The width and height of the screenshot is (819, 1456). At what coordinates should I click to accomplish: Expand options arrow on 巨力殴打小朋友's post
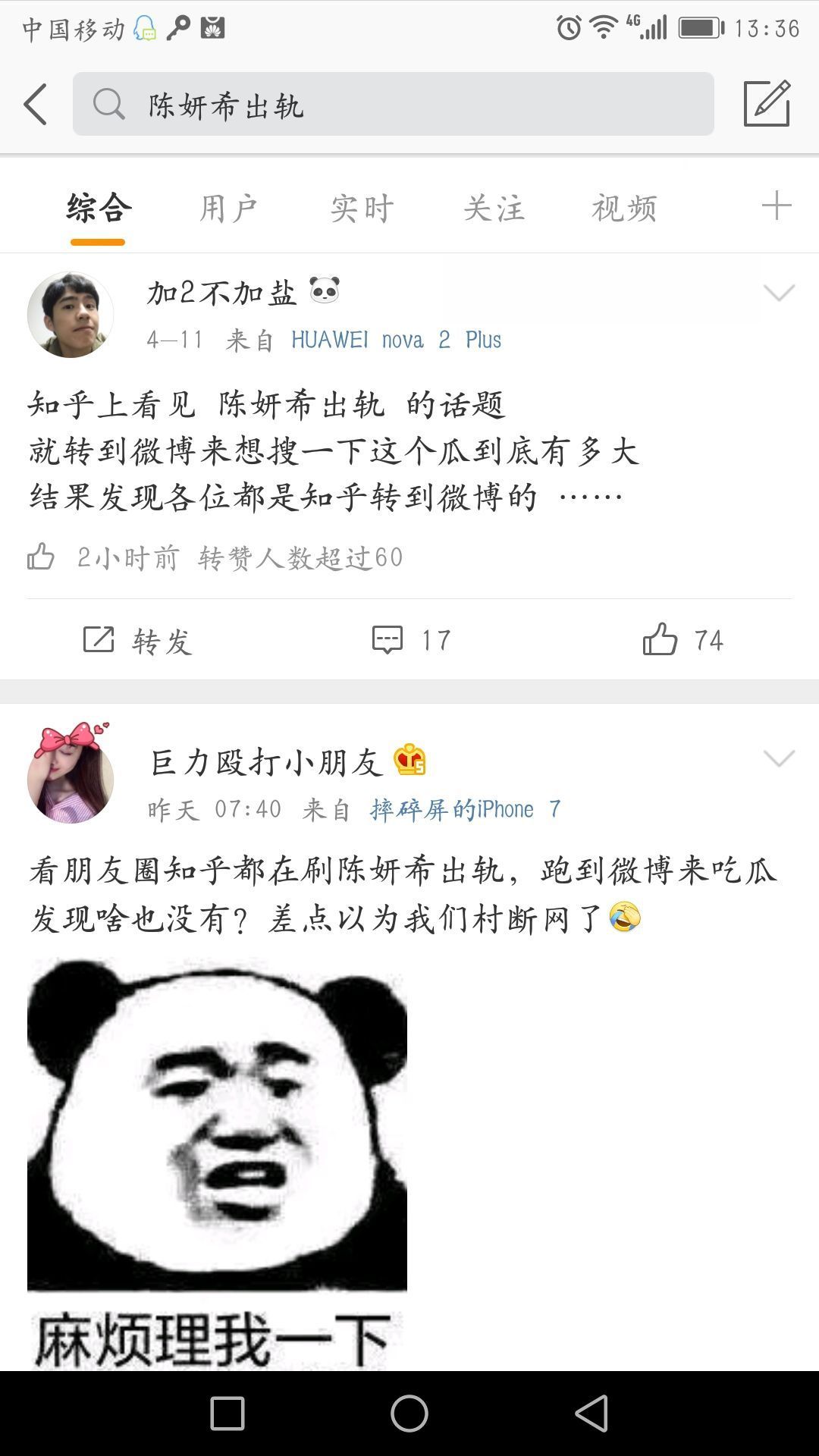tap(779, 758)
